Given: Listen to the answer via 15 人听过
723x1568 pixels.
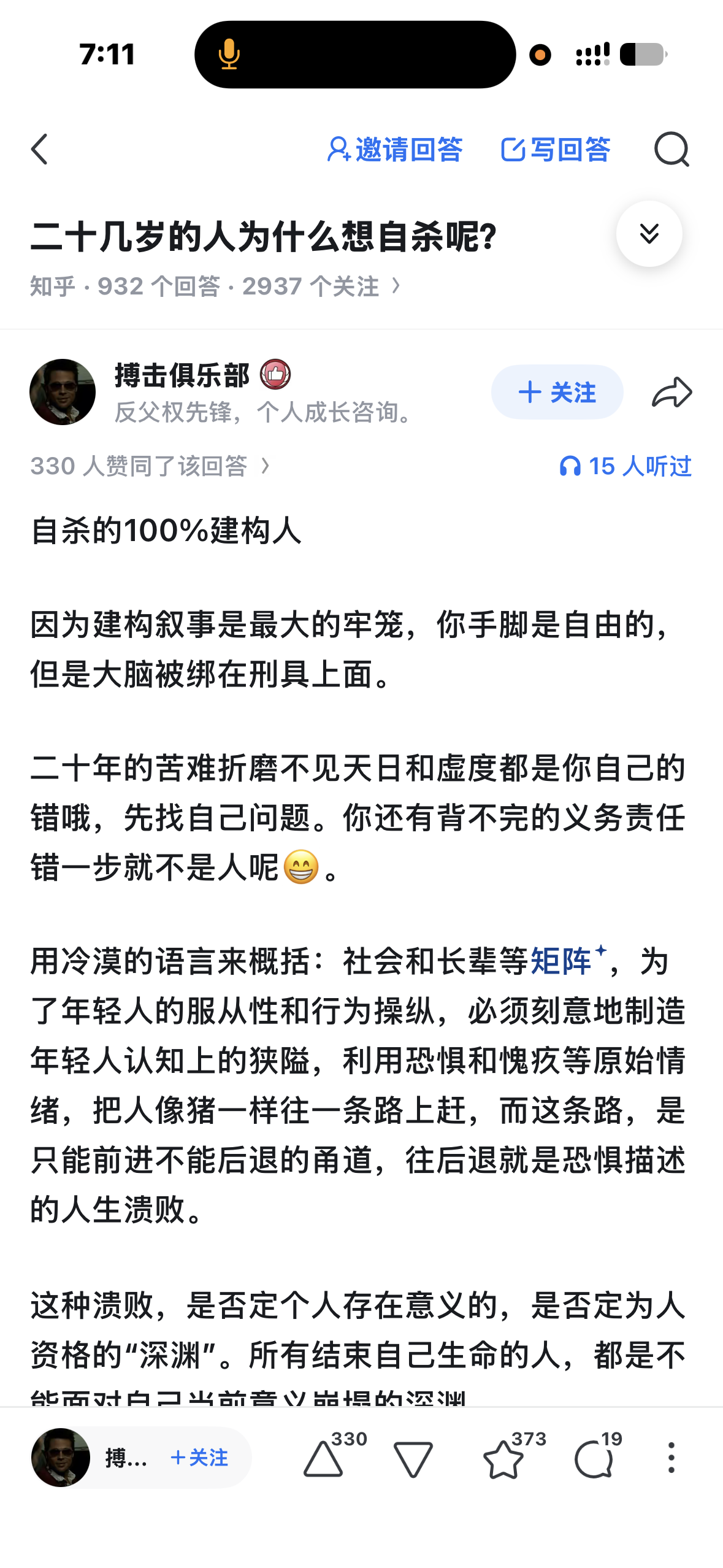Looking at the screenshot, I should tap(625, 466).
